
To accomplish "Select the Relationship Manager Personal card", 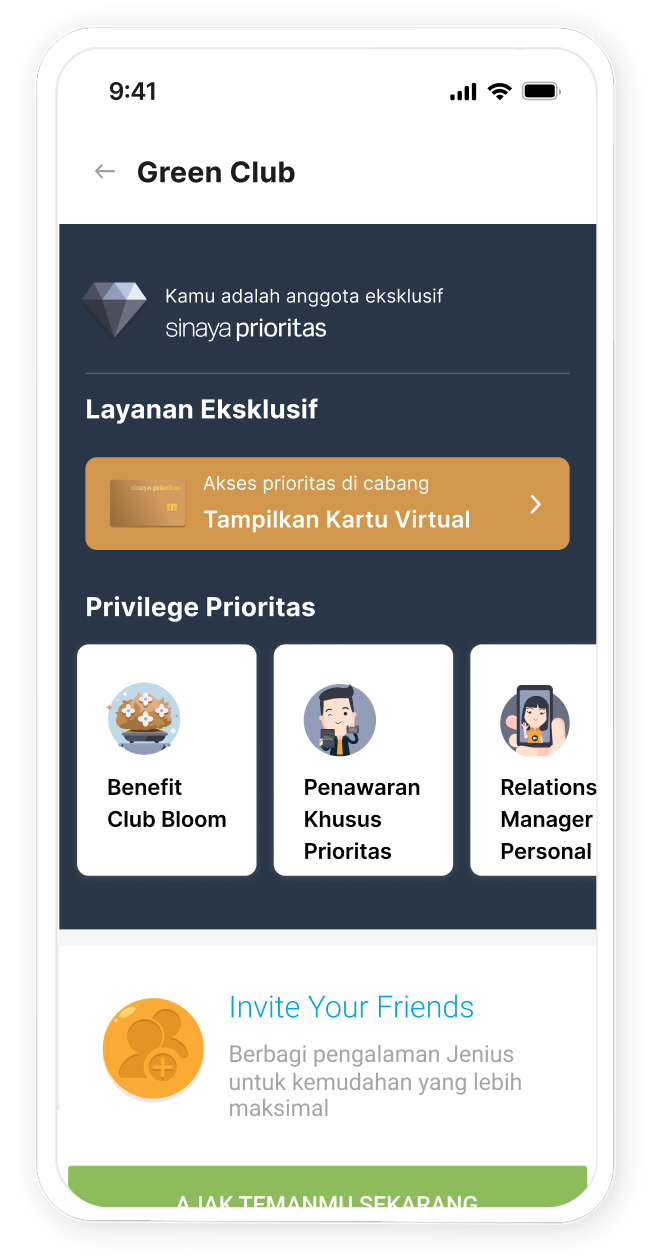I will pos(535,760).
